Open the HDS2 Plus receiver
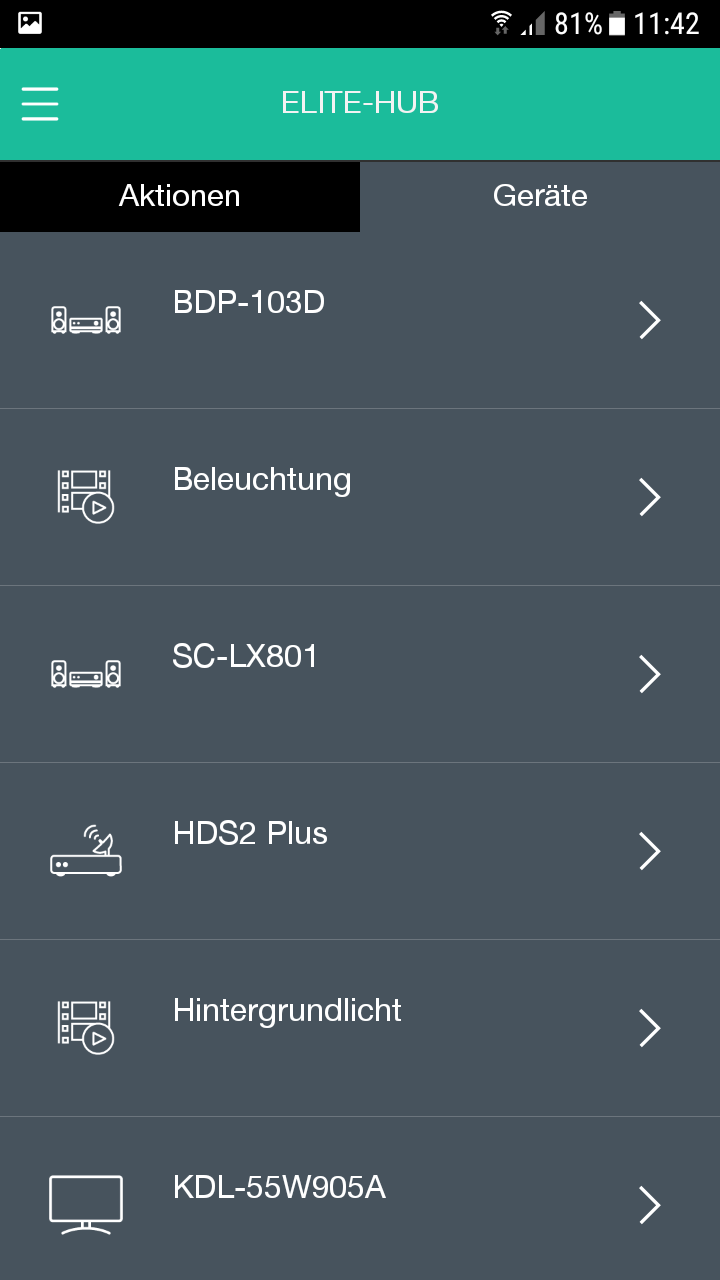Screen dimensions: 720x1280 pyautogui.click(x=360, y=851)
